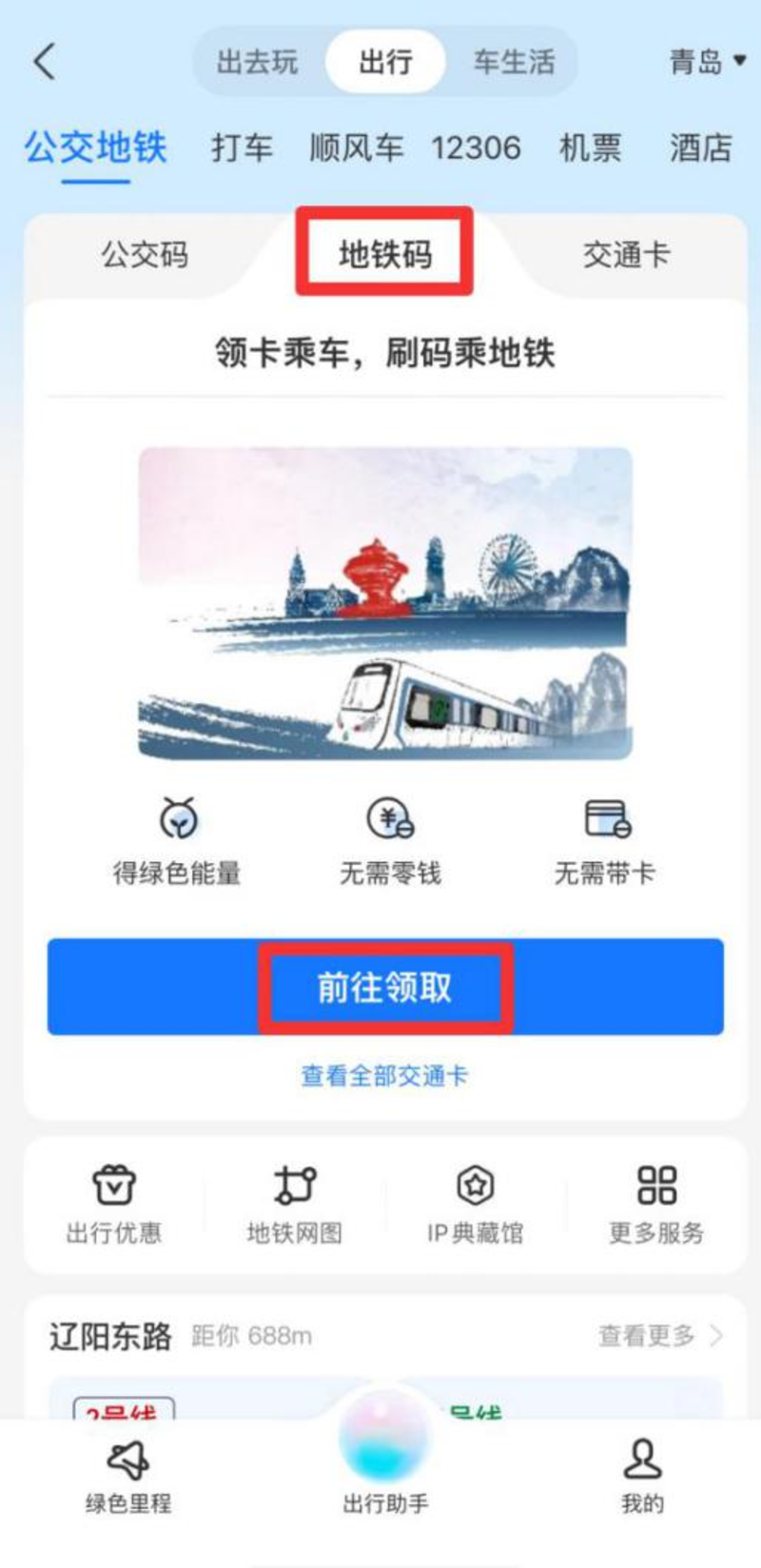Open 出行优惠 offers
The image size is (761, 1568).
114,1204
